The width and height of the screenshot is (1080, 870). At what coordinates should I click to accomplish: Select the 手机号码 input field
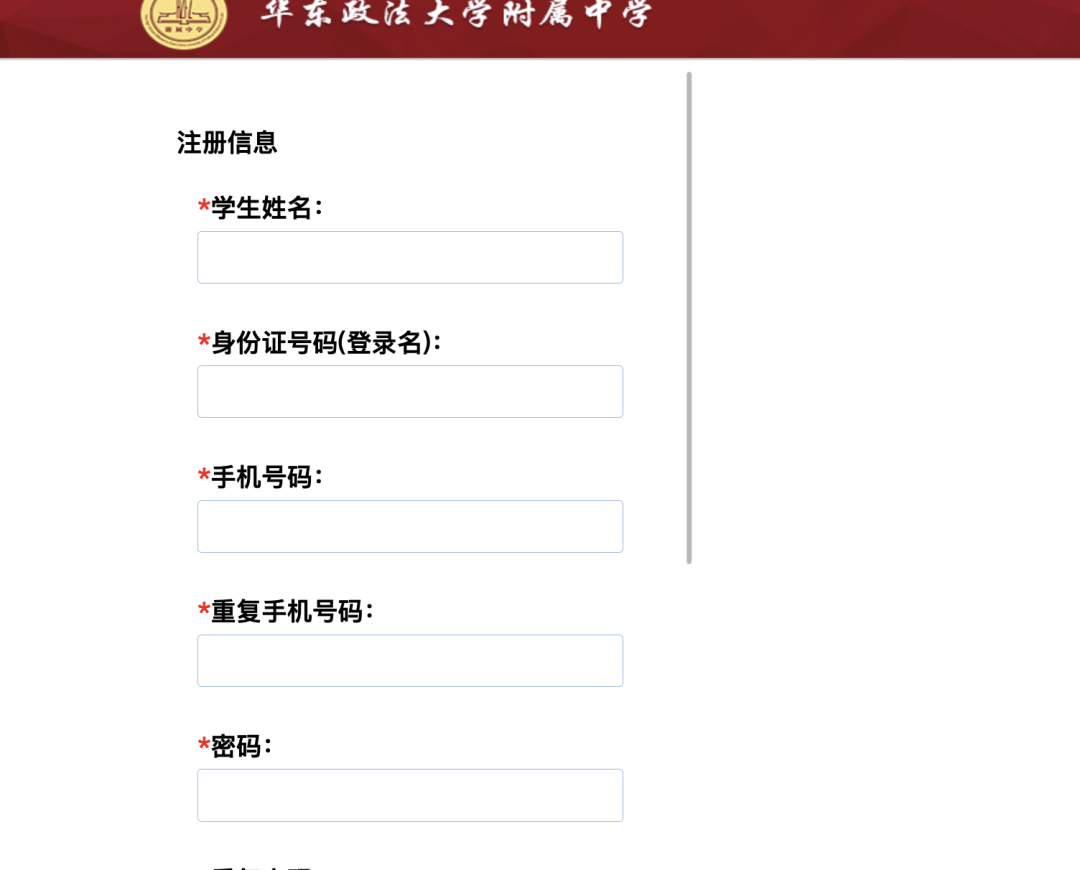(410, 526)
